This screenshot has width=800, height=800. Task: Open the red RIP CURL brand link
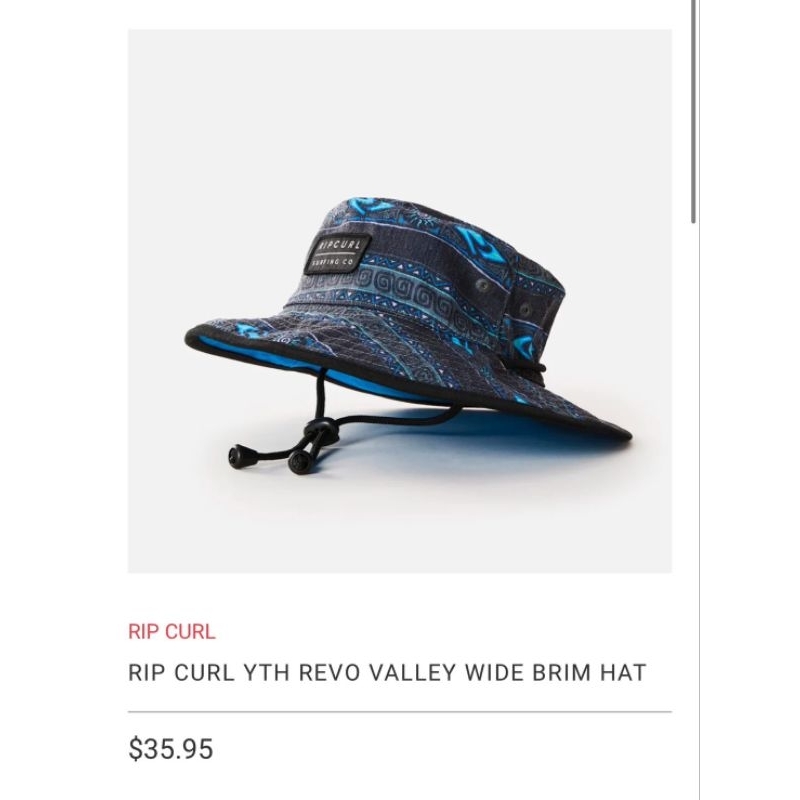point(171,632)
